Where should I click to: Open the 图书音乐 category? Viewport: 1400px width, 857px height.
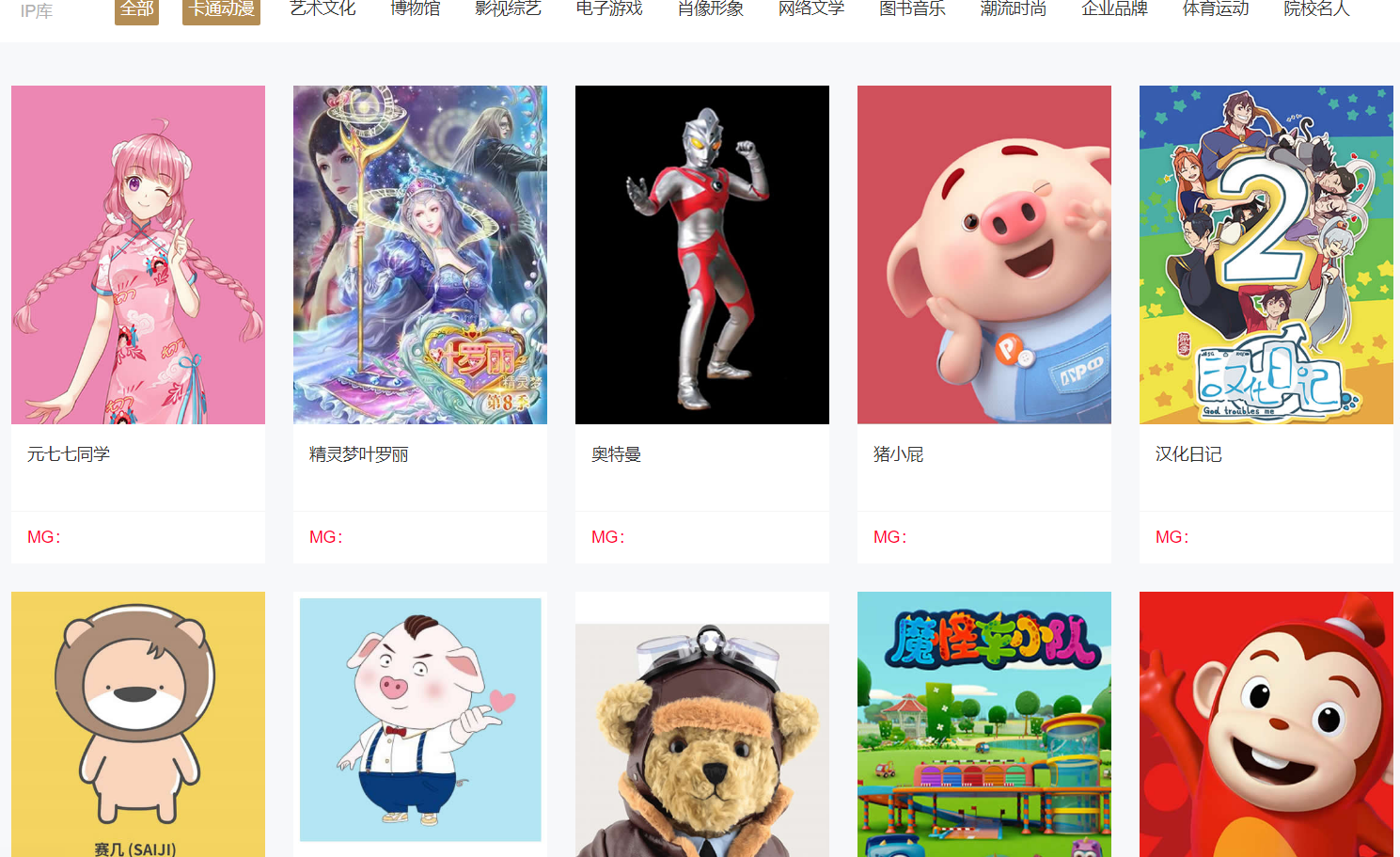tap(912, 9)
